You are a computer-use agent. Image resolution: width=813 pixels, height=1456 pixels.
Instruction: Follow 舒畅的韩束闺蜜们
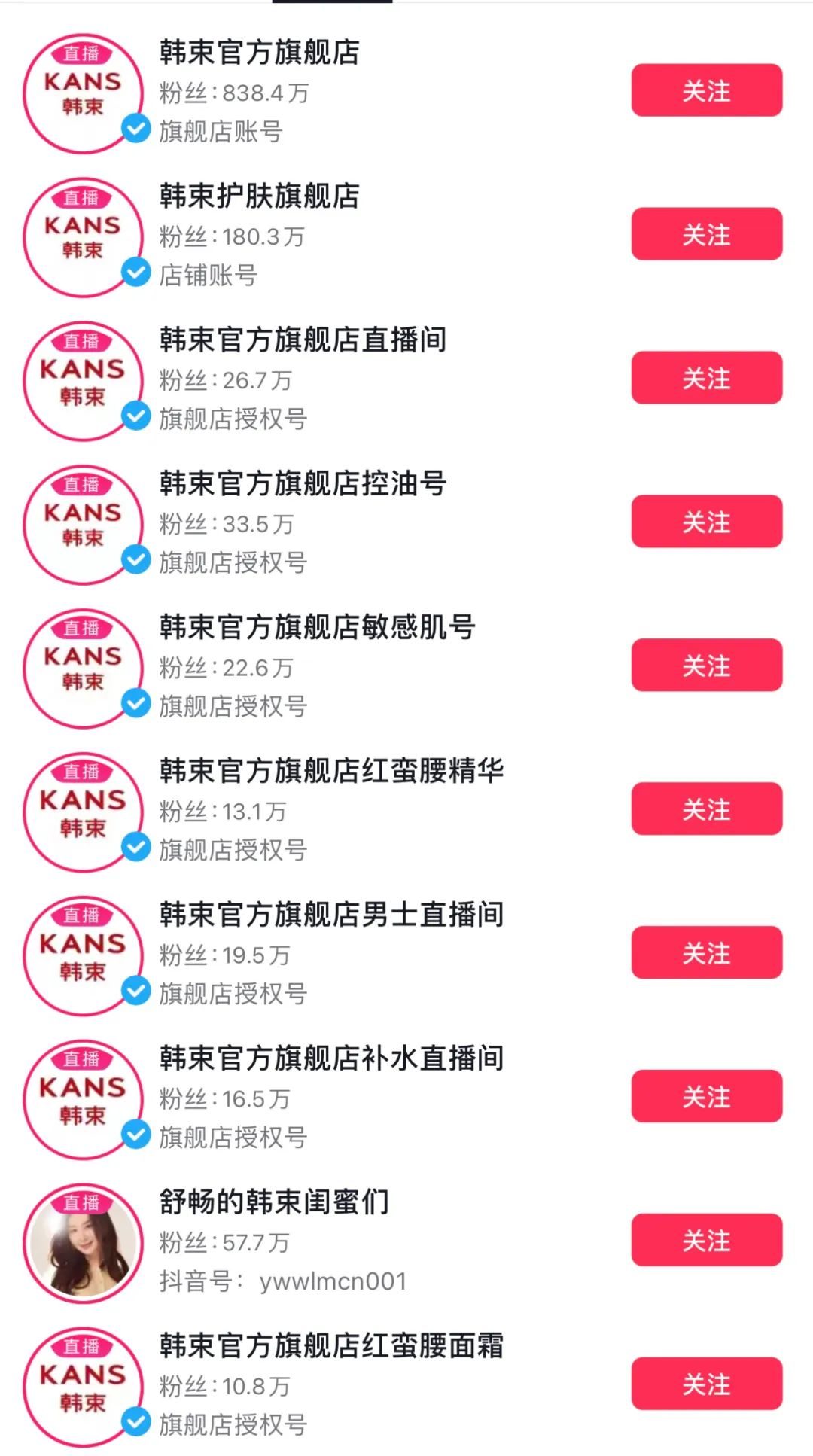pos(706,1240)
